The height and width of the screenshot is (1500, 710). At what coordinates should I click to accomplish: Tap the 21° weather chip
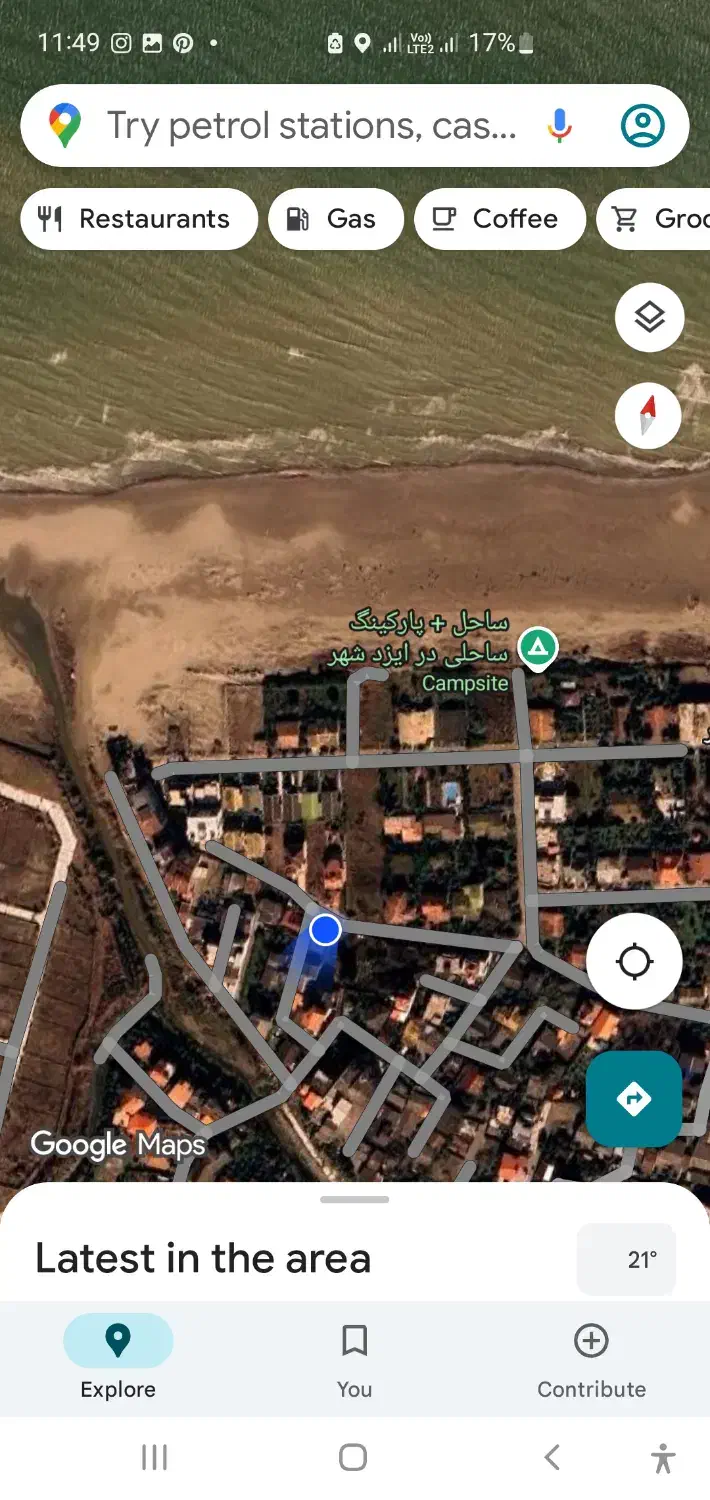click(x=627, y=1259)
